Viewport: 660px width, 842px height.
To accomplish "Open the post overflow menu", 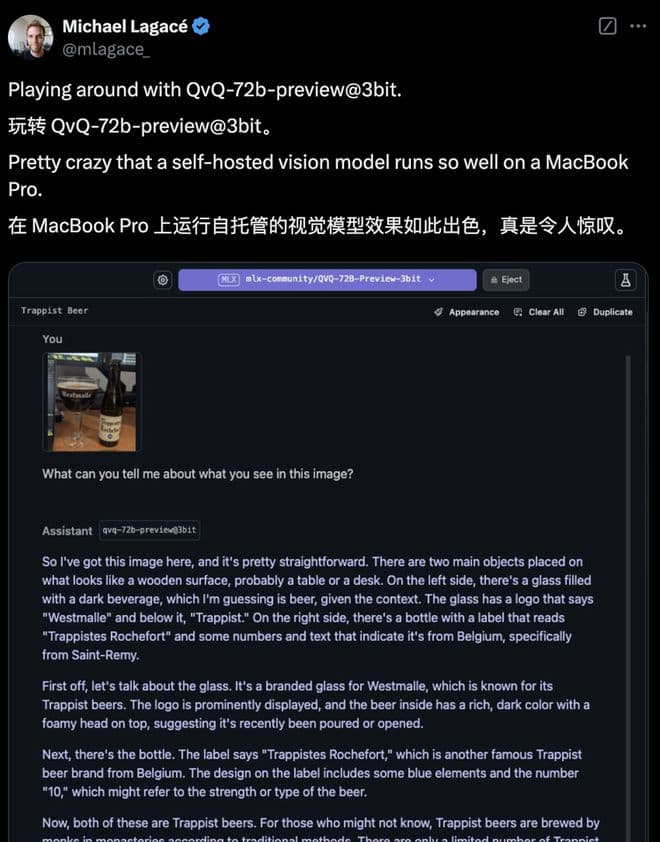I will 638,27.
